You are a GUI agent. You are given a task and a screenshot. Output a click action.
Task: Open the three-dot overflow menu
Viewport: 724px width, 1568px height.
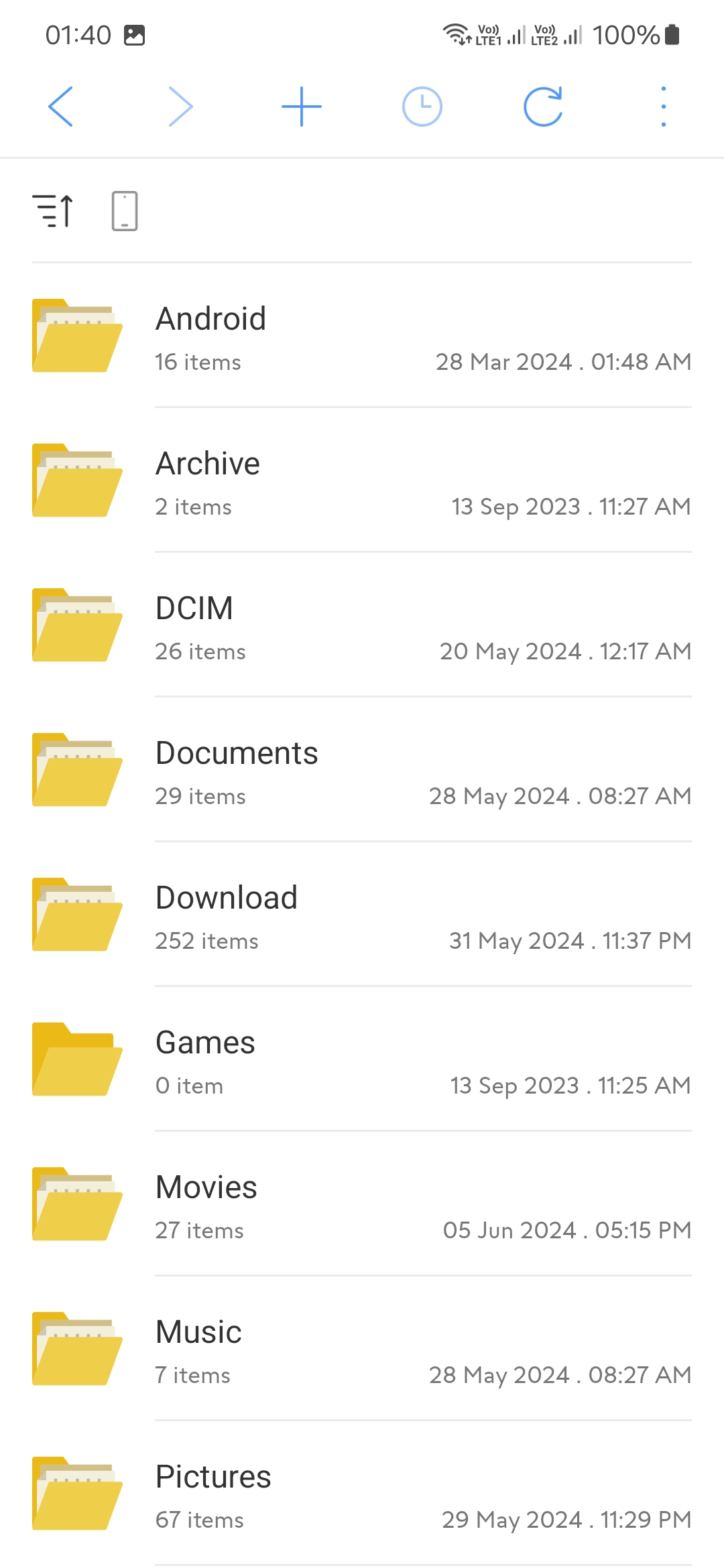664,107
